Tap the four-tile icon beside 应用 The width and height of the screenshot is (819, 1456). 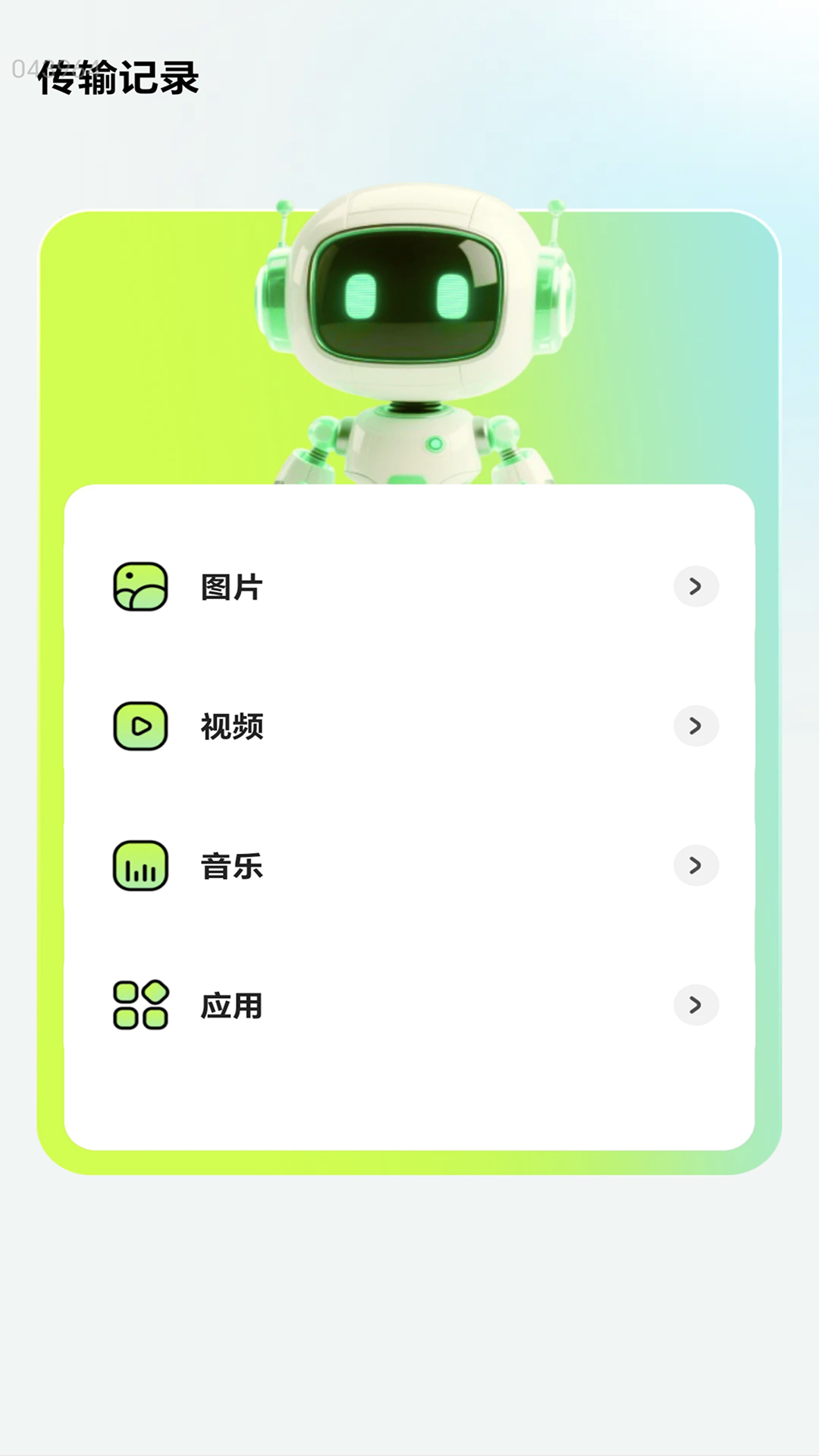click(x=140, y=1006)
